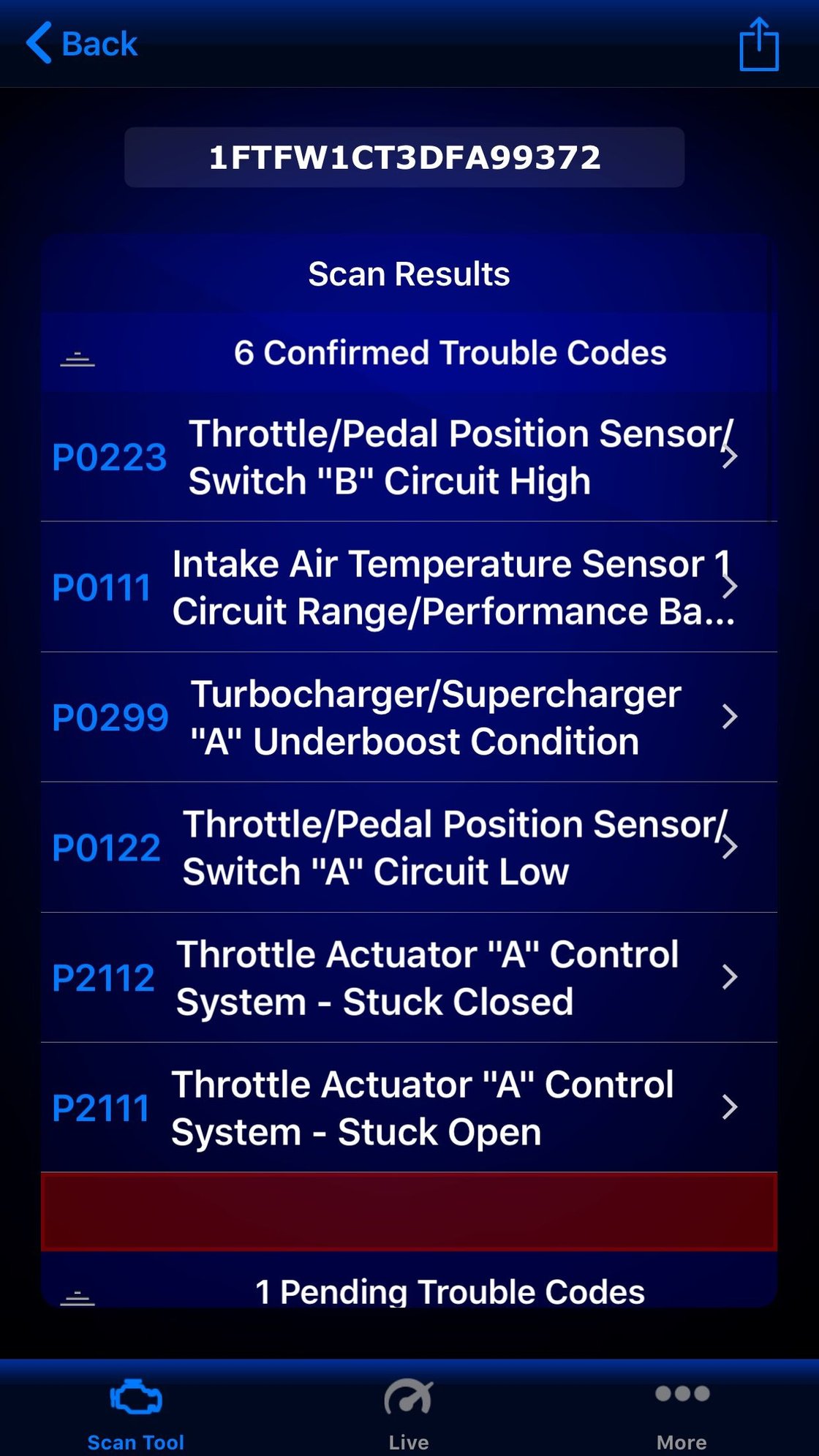Expand details for code P0223

729,456
